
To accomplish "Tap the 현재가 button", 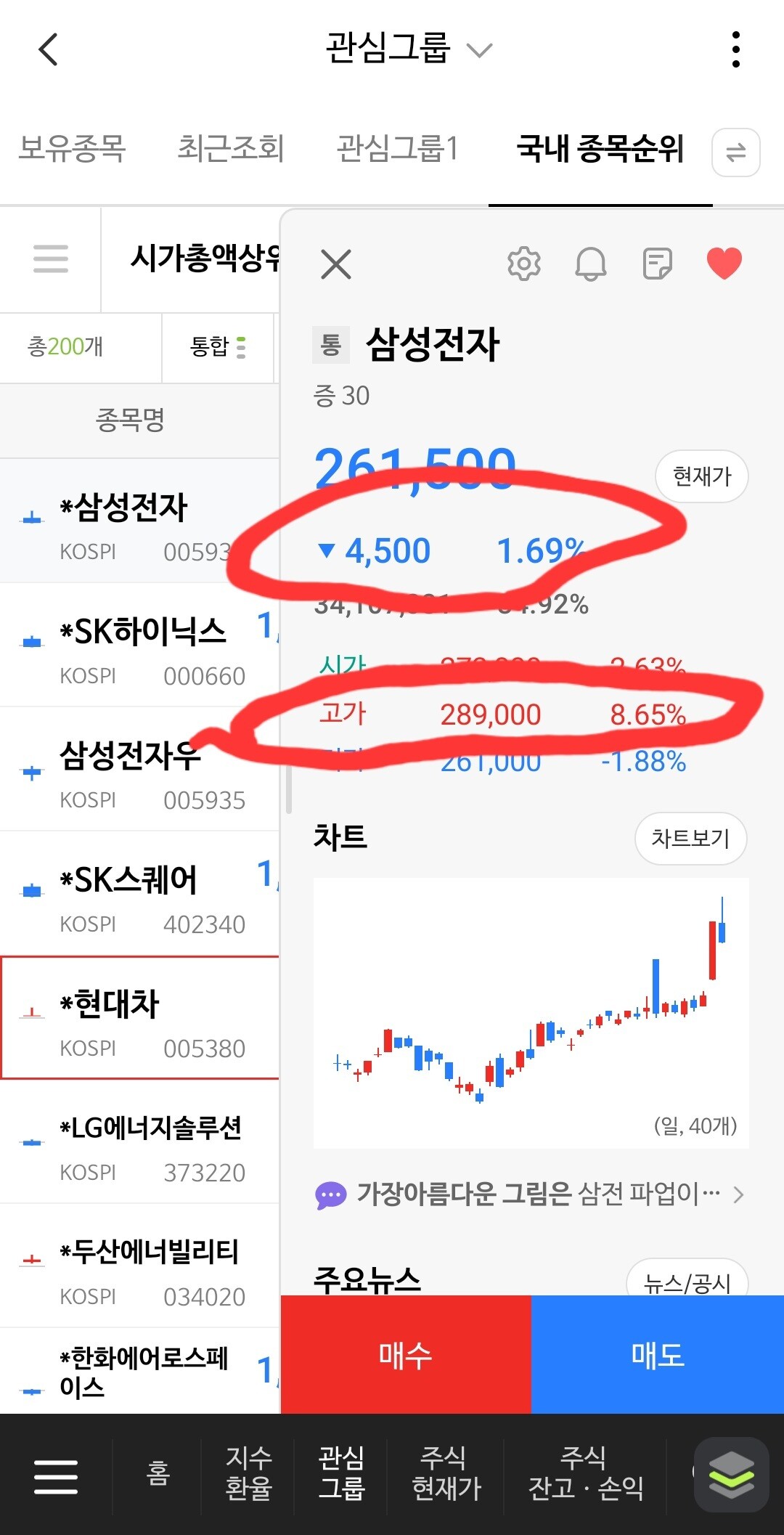I will click(x=702, y=476).
